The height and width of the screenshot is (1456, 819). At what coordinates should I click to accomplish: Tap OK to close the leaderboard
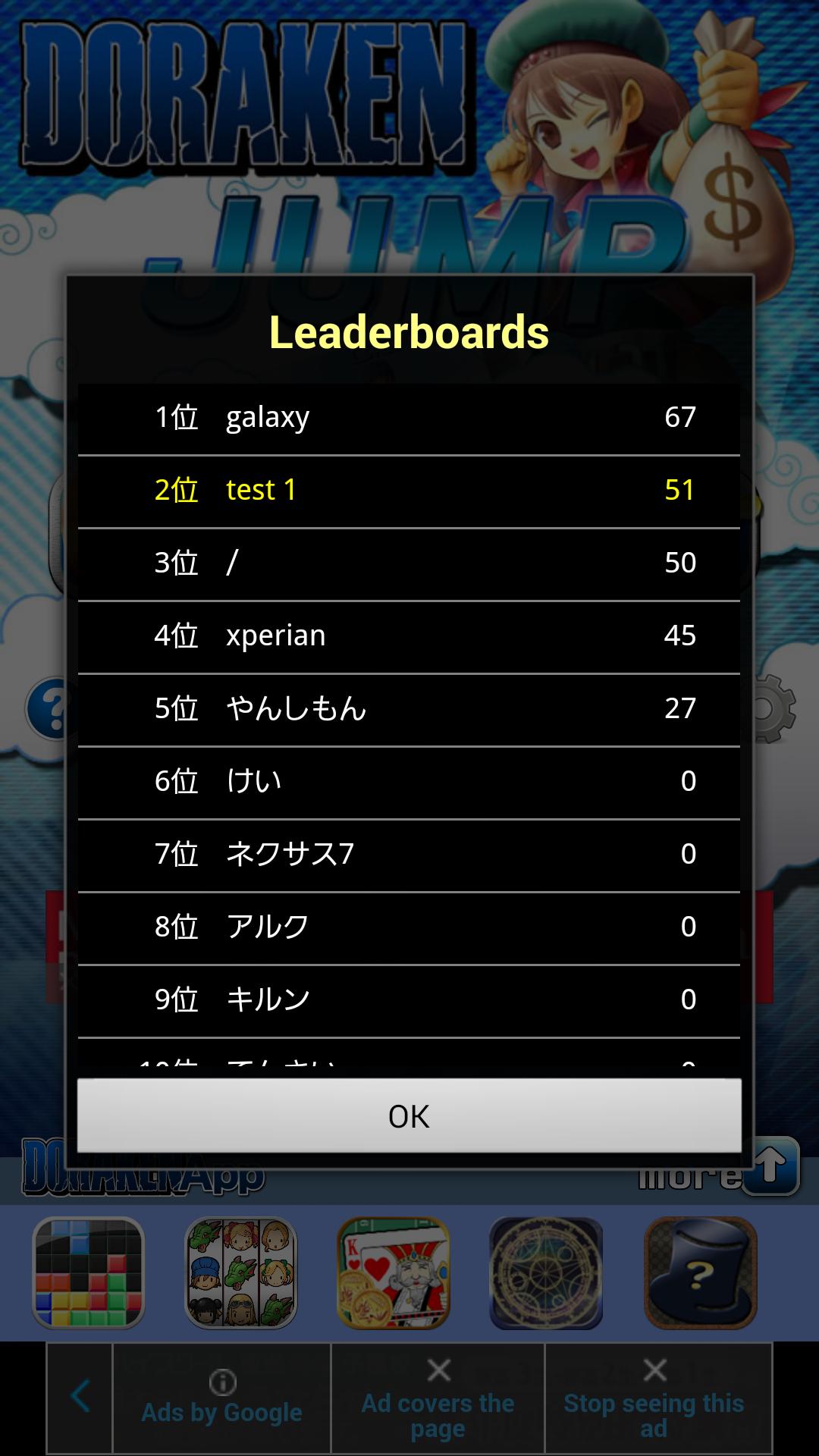click(x=409, y=1116)
